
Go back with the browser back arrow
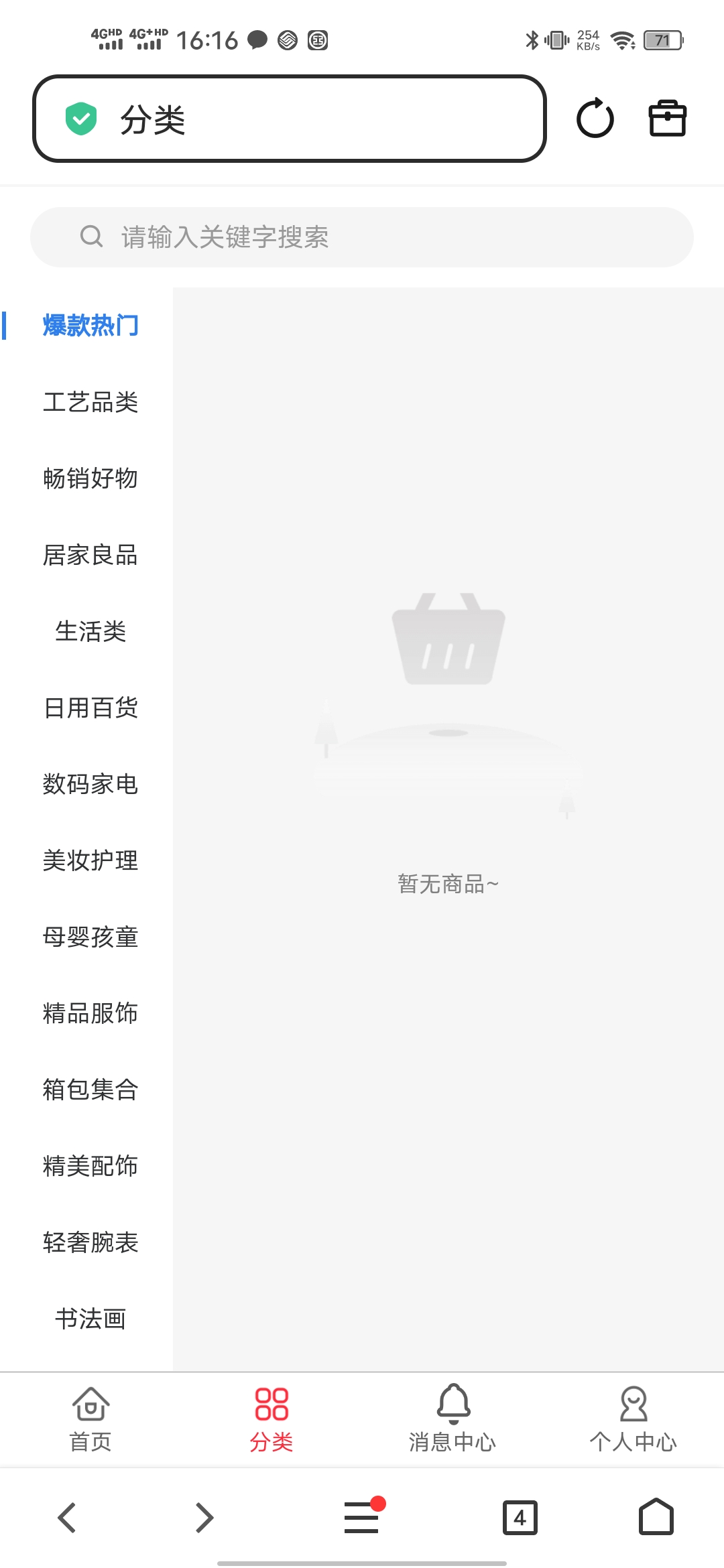[67, 1518]
